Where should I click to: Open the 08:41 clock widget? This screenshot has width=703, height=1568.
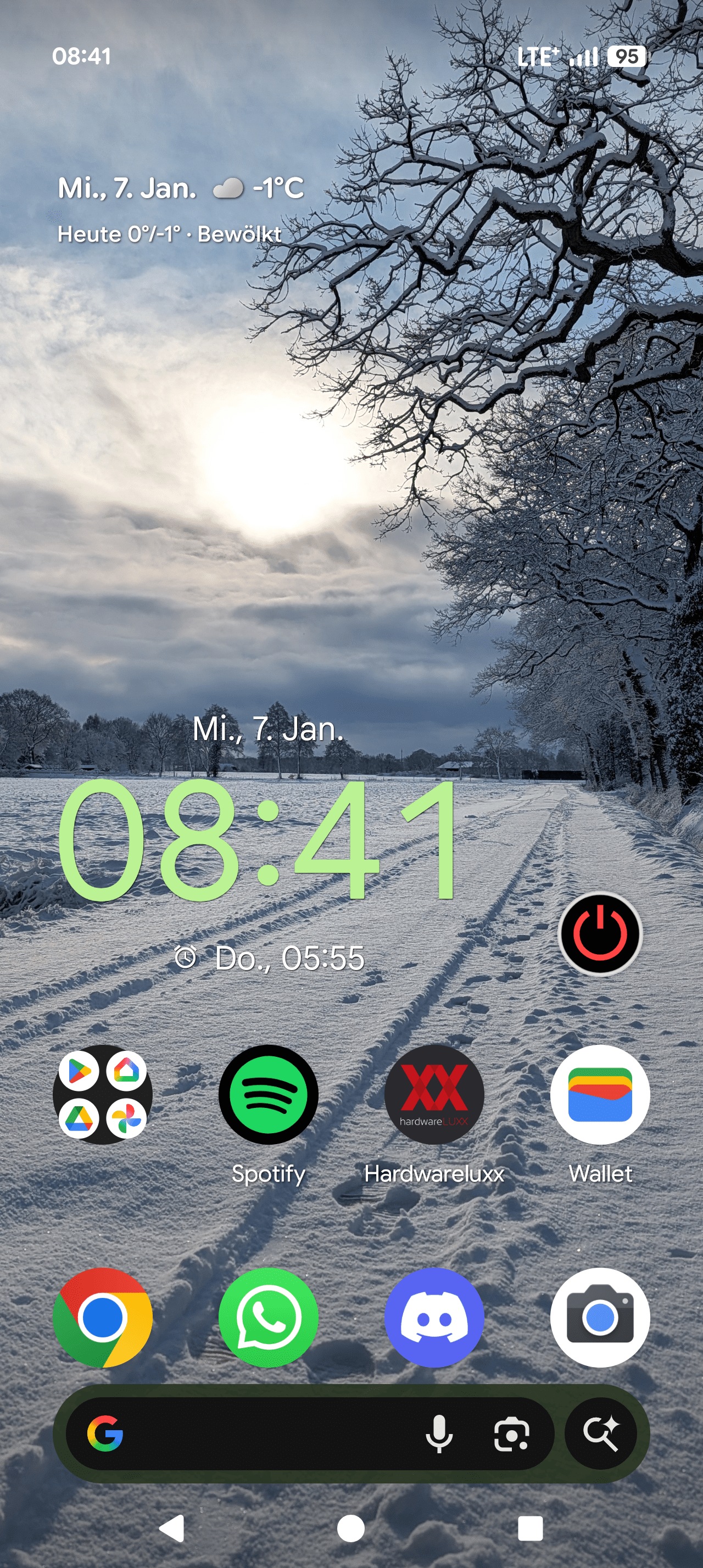[255, 840]
